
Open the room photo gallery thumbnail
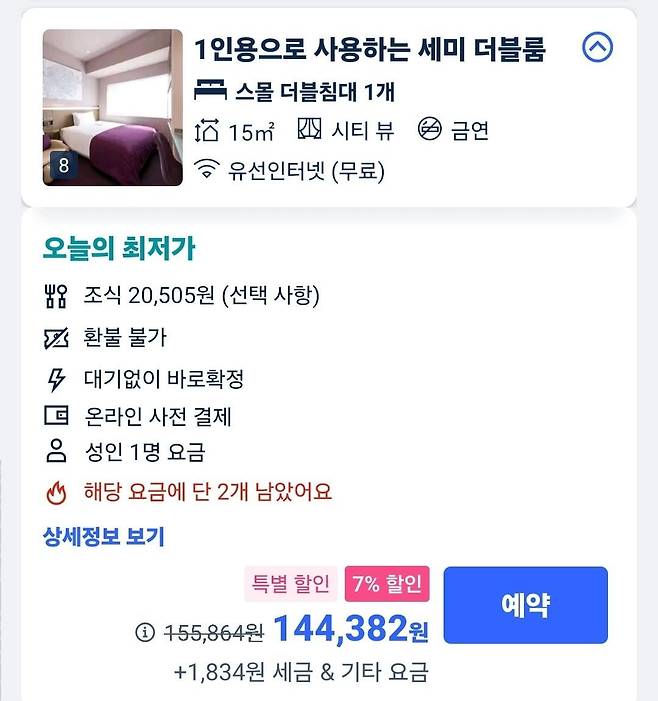click(112, 108)
